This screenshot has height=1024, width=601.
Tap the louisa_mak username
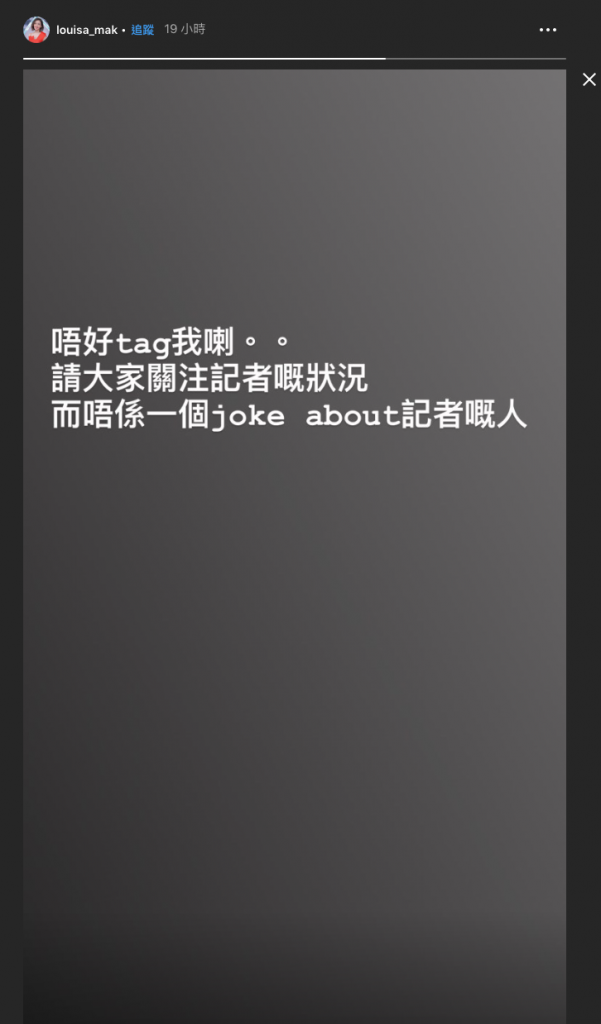click(86, 30)
